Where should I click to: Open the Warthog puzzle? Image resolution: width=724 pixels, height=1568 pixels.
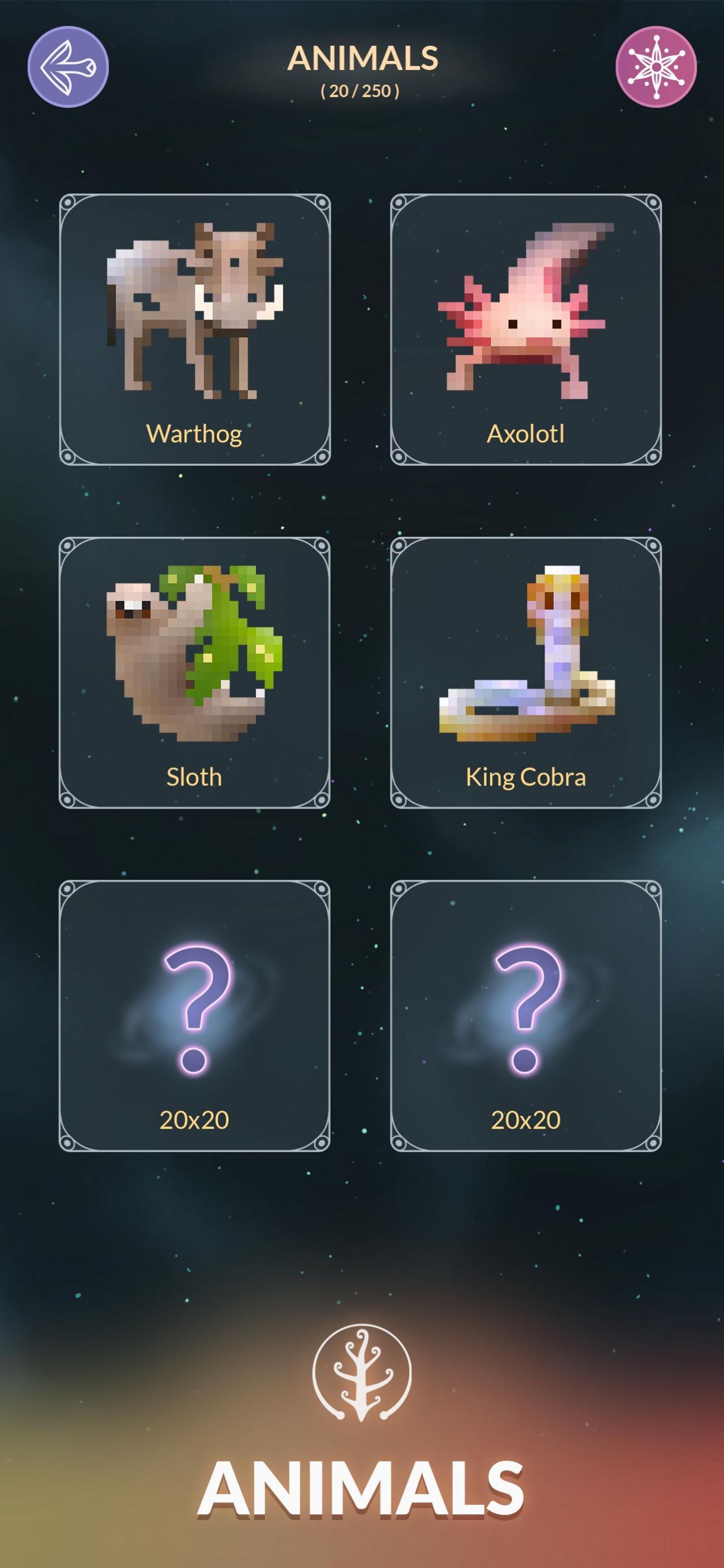pyautogui.click(x=195, y=329)
